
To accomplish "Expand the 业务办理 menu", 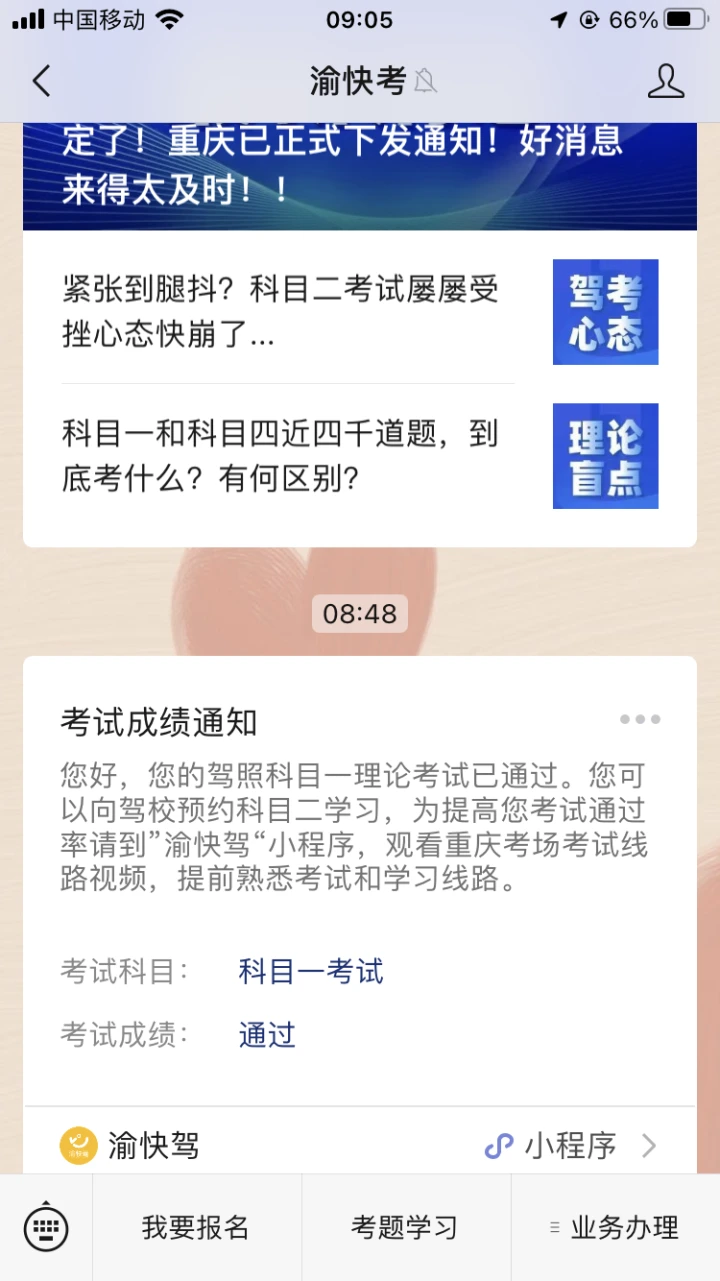I will [615, 1227].
